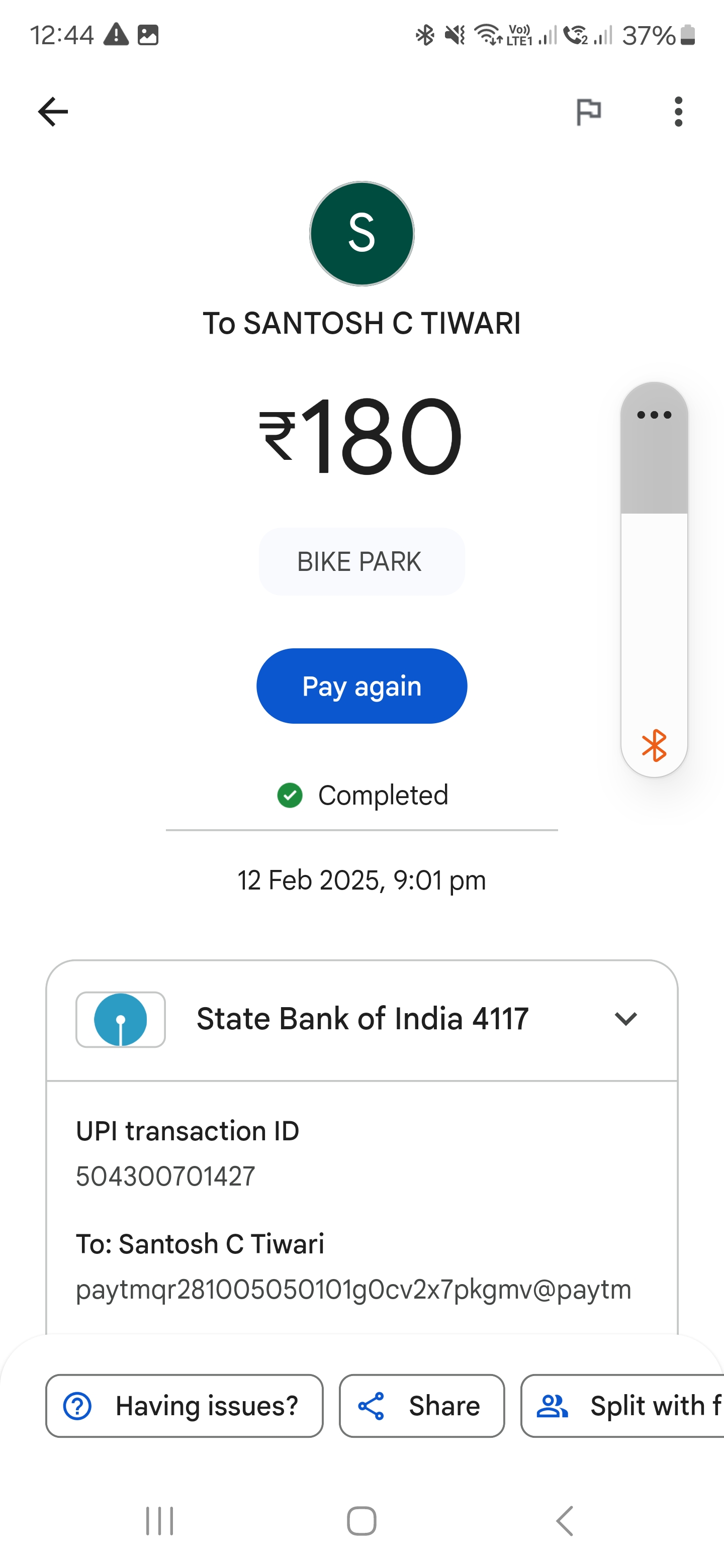Go back using the top-left arrow
Screen dimensions: 724x1568
(53, 112)
